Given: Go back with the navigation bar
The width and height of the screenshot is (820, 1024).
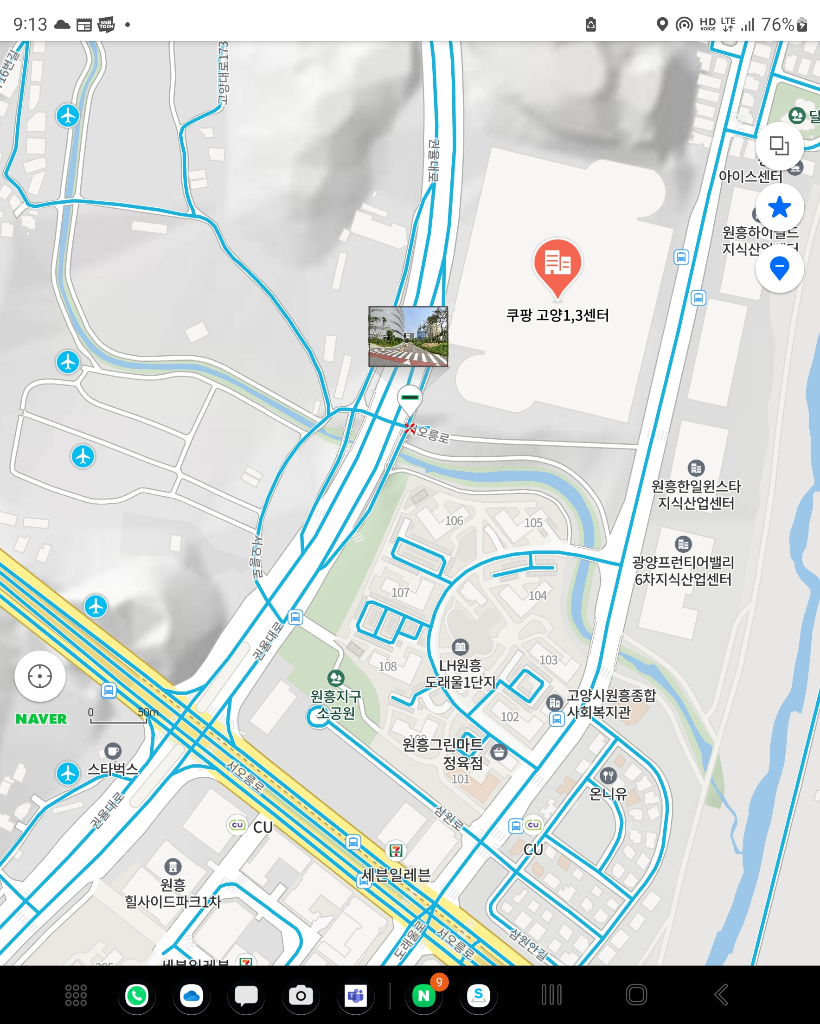Looking at the screenshot, I should pos(721,994).
